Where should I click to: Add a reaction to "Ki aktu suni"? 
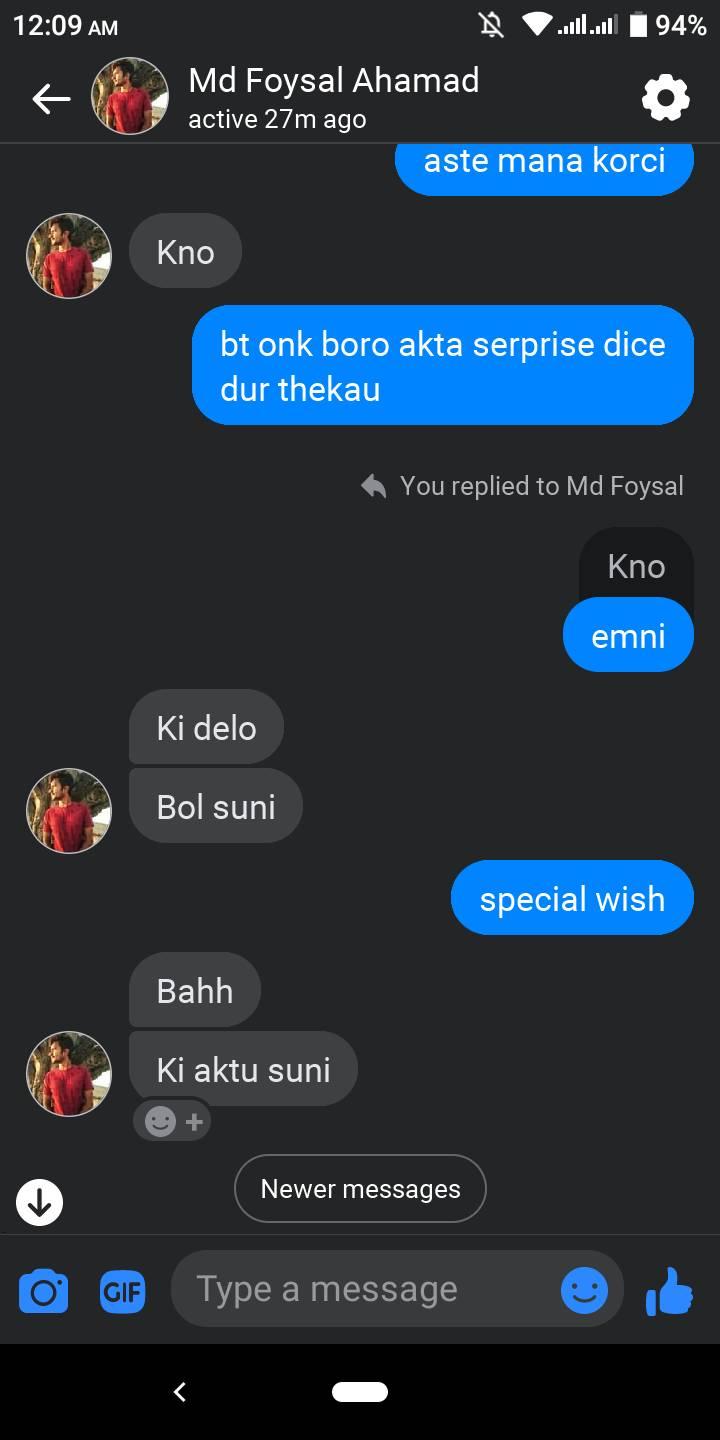tap(172, 1121)
